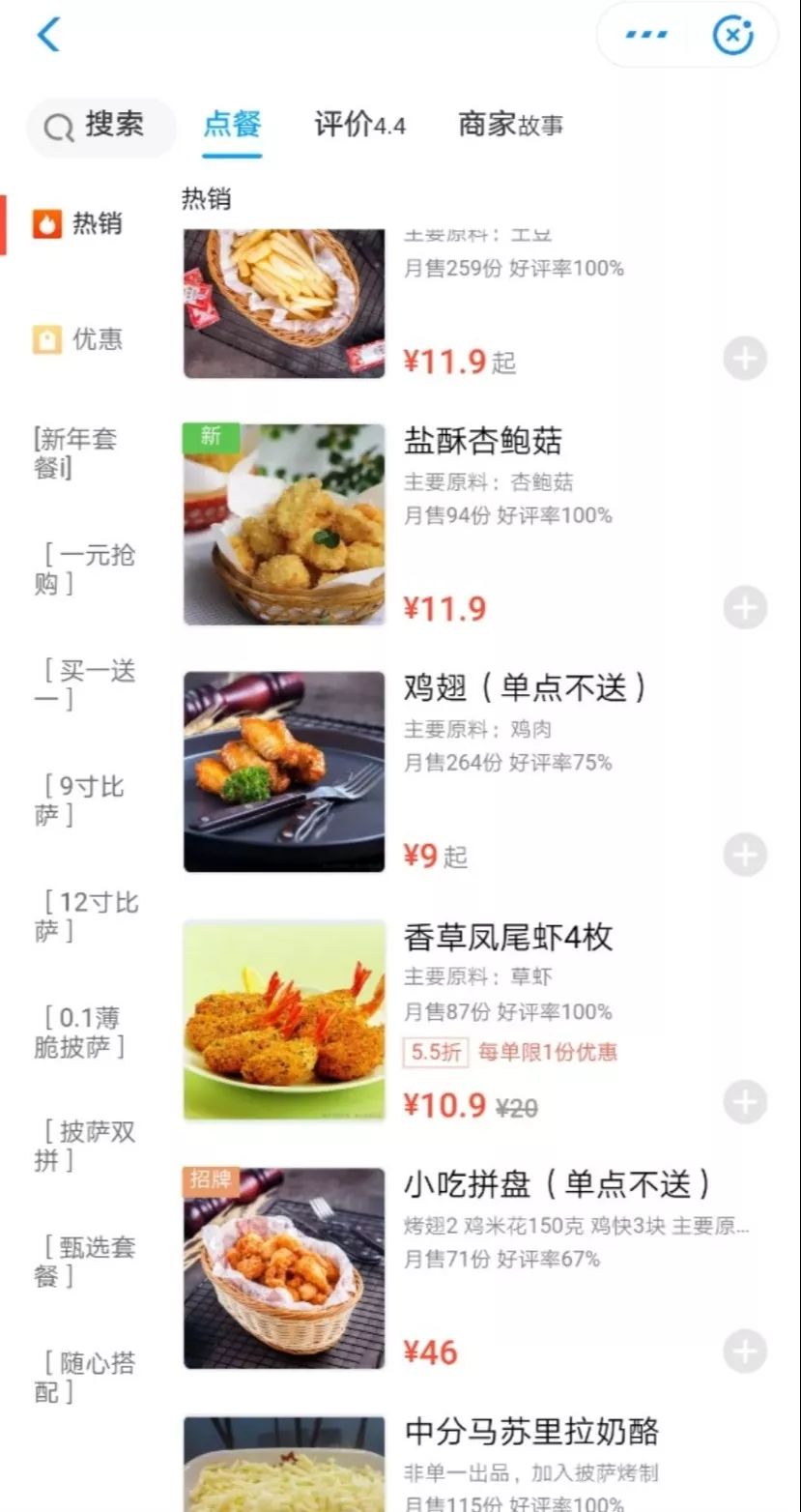
Task: Add 鸡翅 to the cart
Action: [745, 856]
